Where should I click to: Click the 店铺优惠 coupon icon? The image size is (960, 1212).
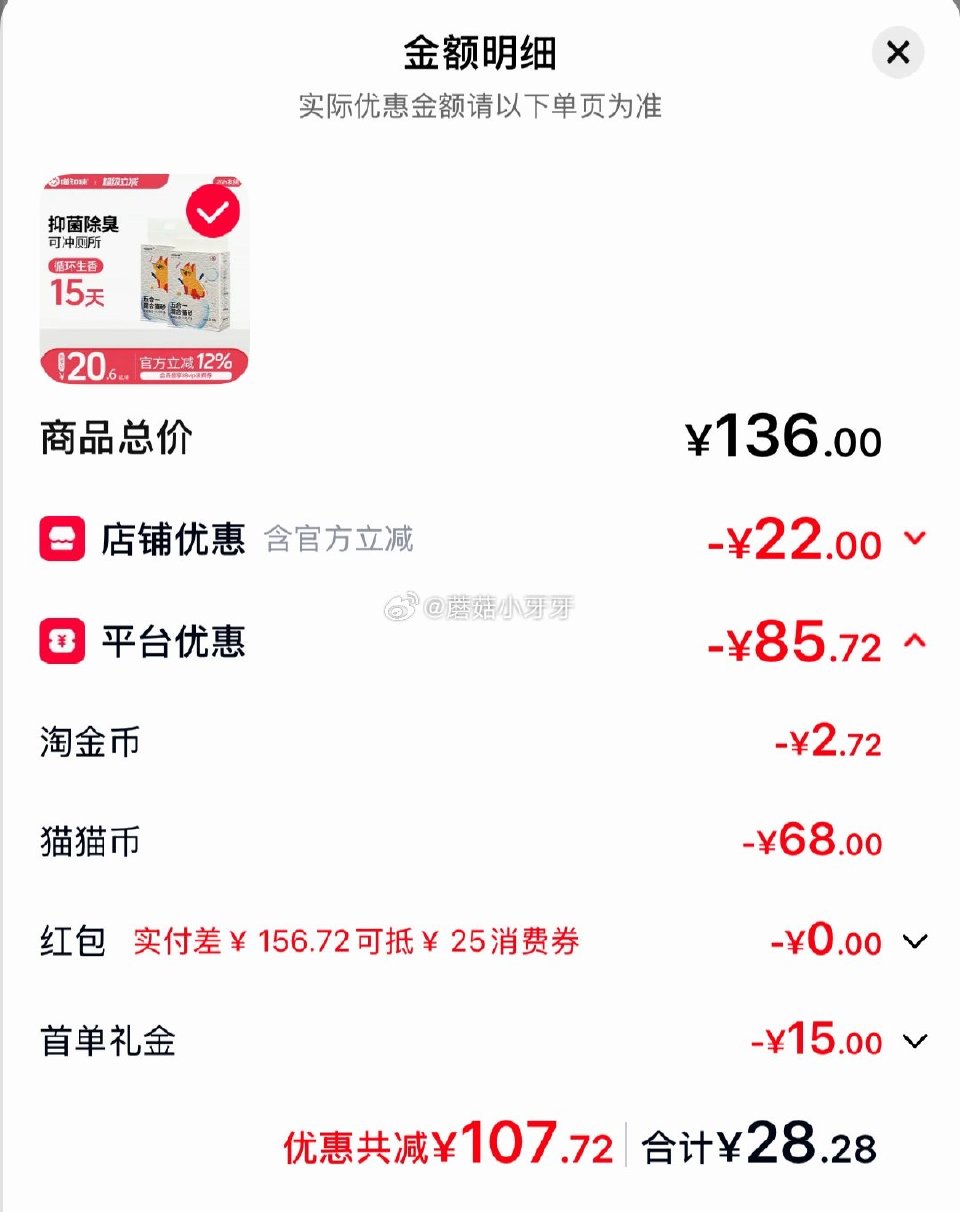click(x=62, y=539)
